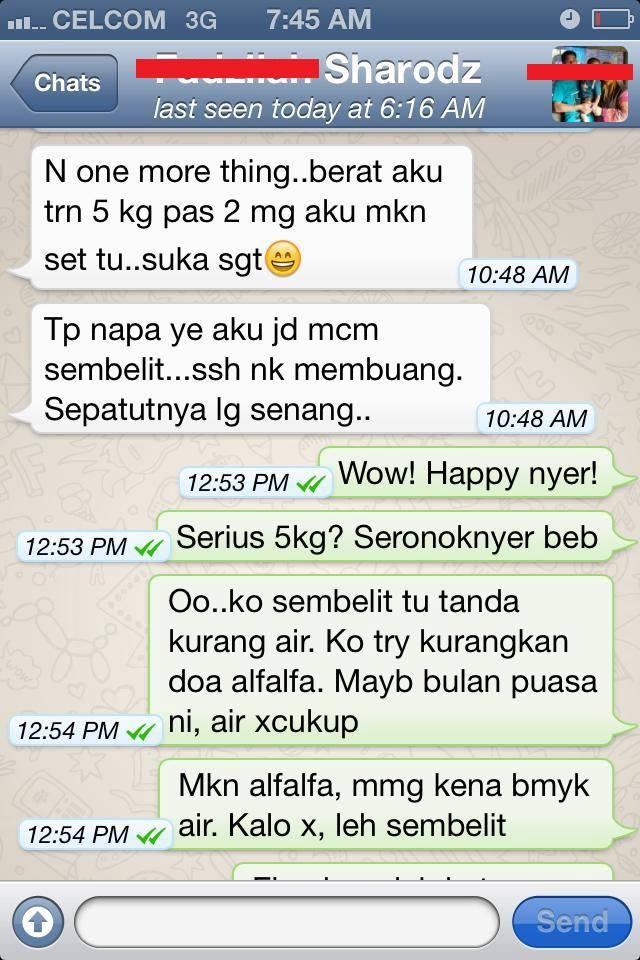This screenshot has height=960, width=640.
Task: Focus the message text field
Action: pyautogui.click(x=286, y=921)
